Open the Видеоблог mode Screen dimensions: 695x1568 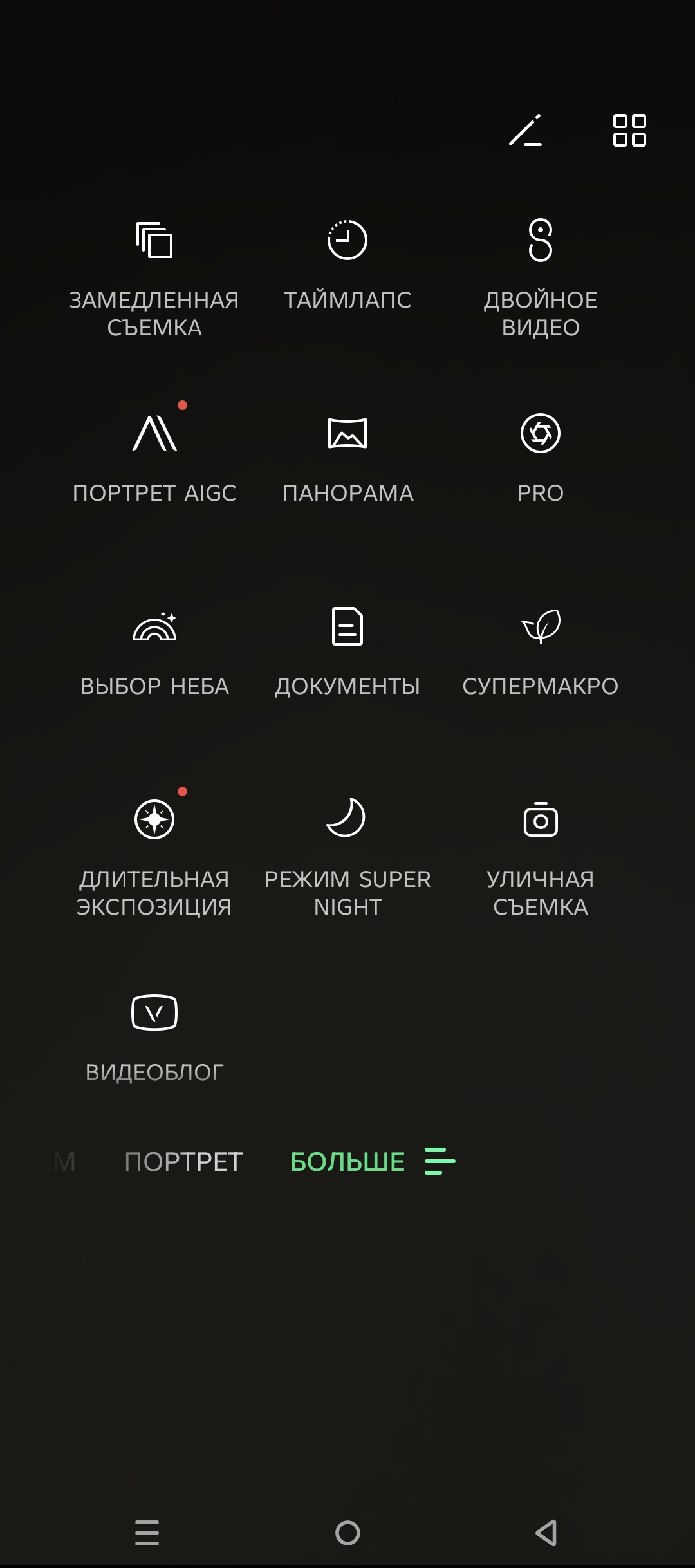click(x=154, y=1036)
